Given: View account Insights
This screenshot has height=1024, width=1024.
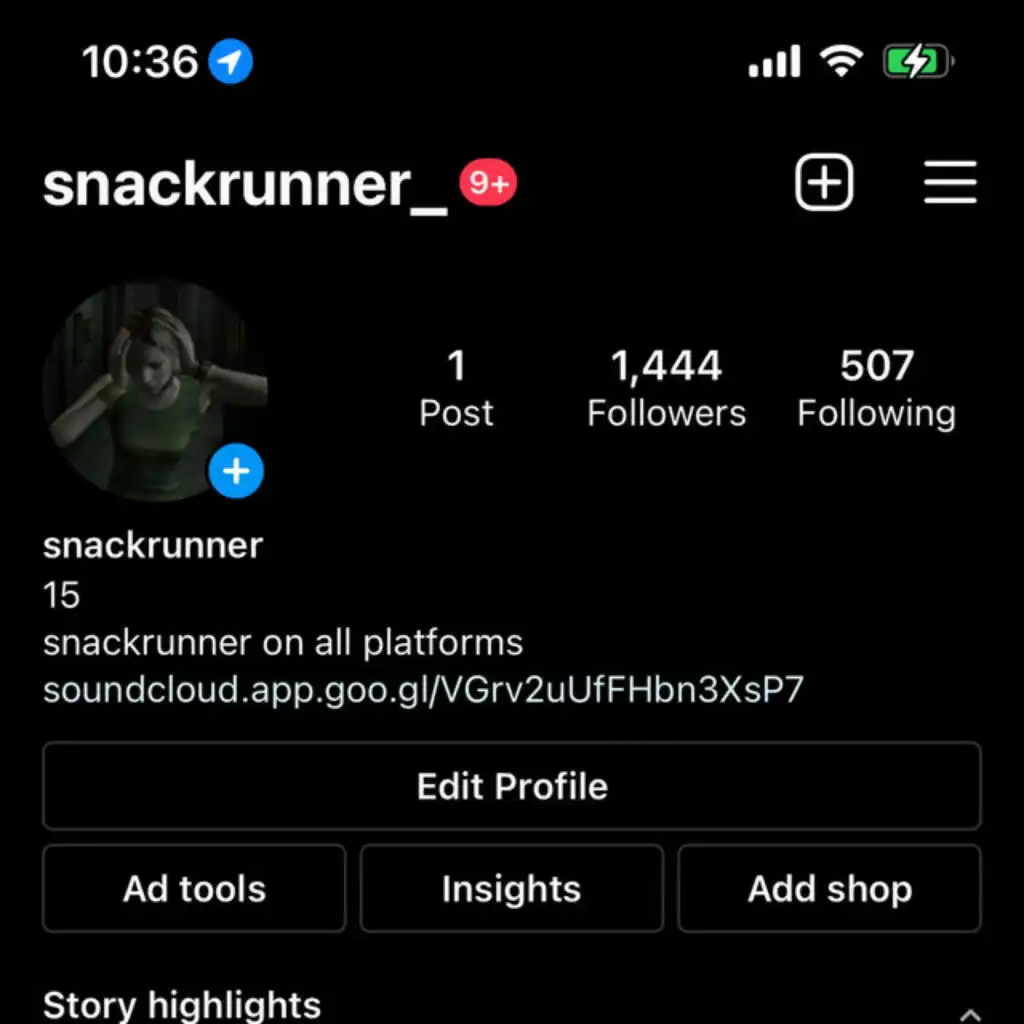Looking at the screenshot, I should tap(511, 888).
